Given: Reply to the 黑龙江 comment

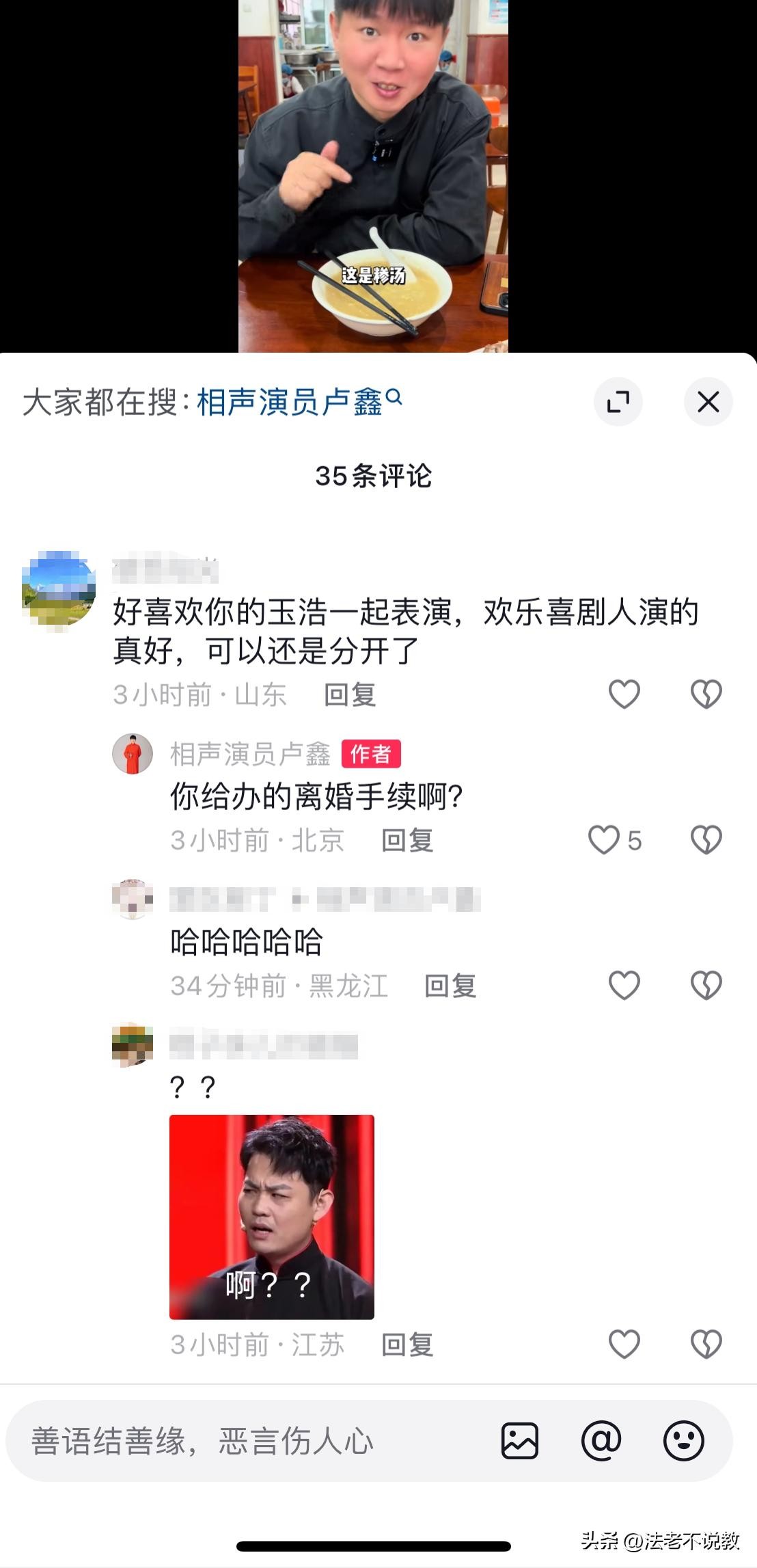Looking at the screenshot, I should pos(450,986).
